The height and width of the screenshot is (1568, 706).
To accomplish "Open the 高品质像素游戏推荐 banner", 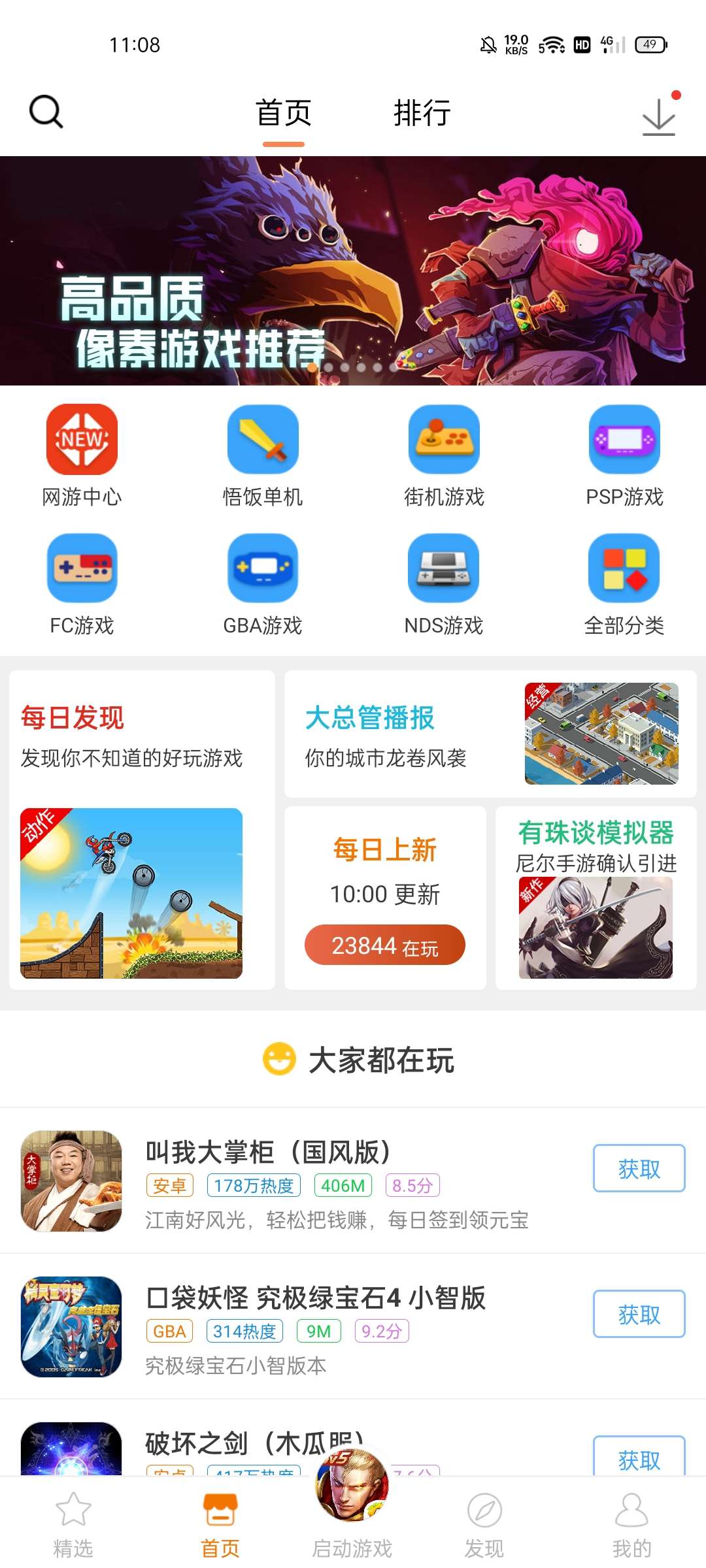I will (x=353, y=270).
